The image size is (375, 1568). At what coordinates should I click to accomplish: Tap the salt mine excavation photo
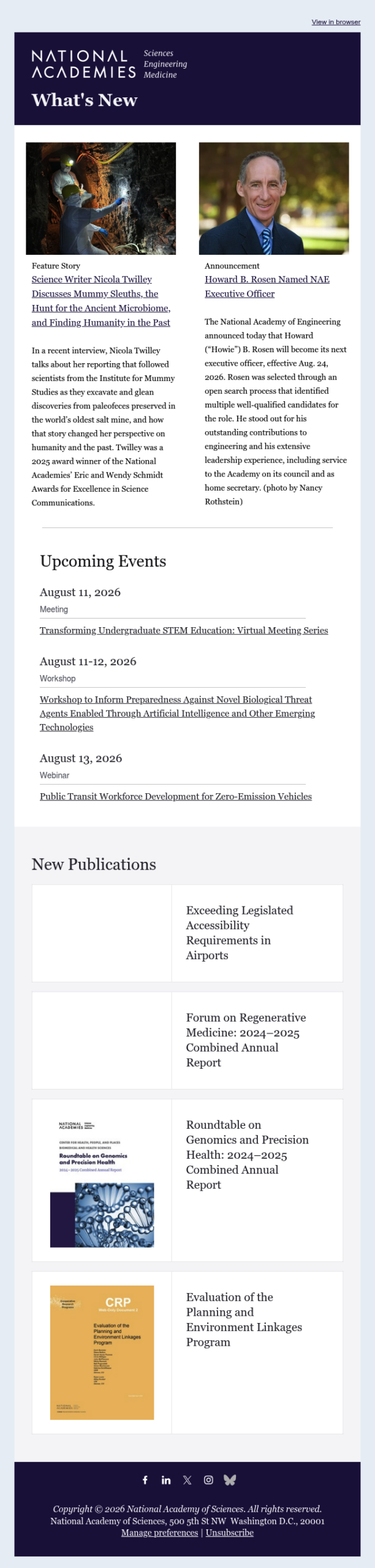point(101,198)
